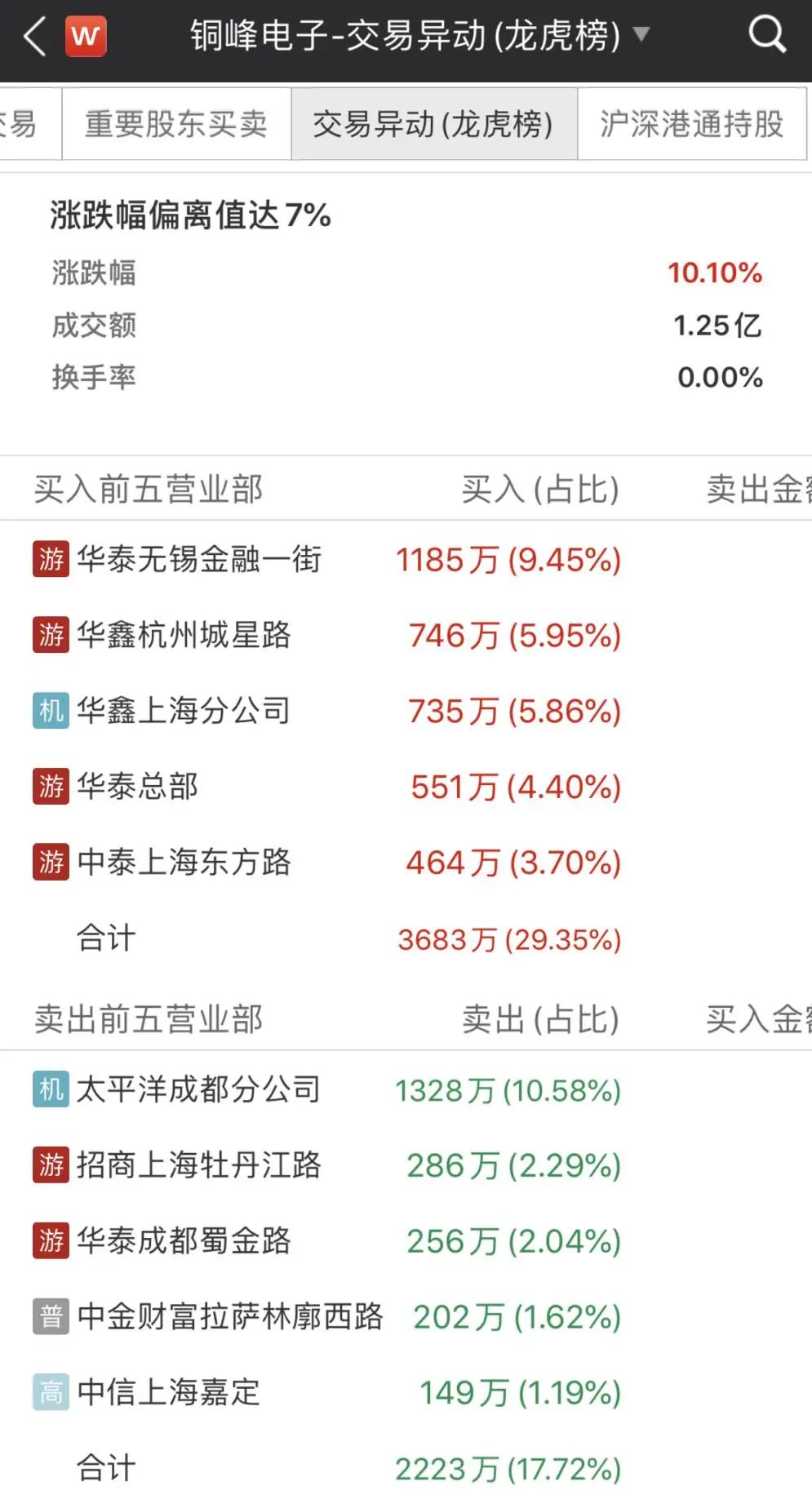This screenshot has width=812, height=1504.
Task: Expand the 铜峰电子-交易异动 title dropdown
Action: [641, 34]
